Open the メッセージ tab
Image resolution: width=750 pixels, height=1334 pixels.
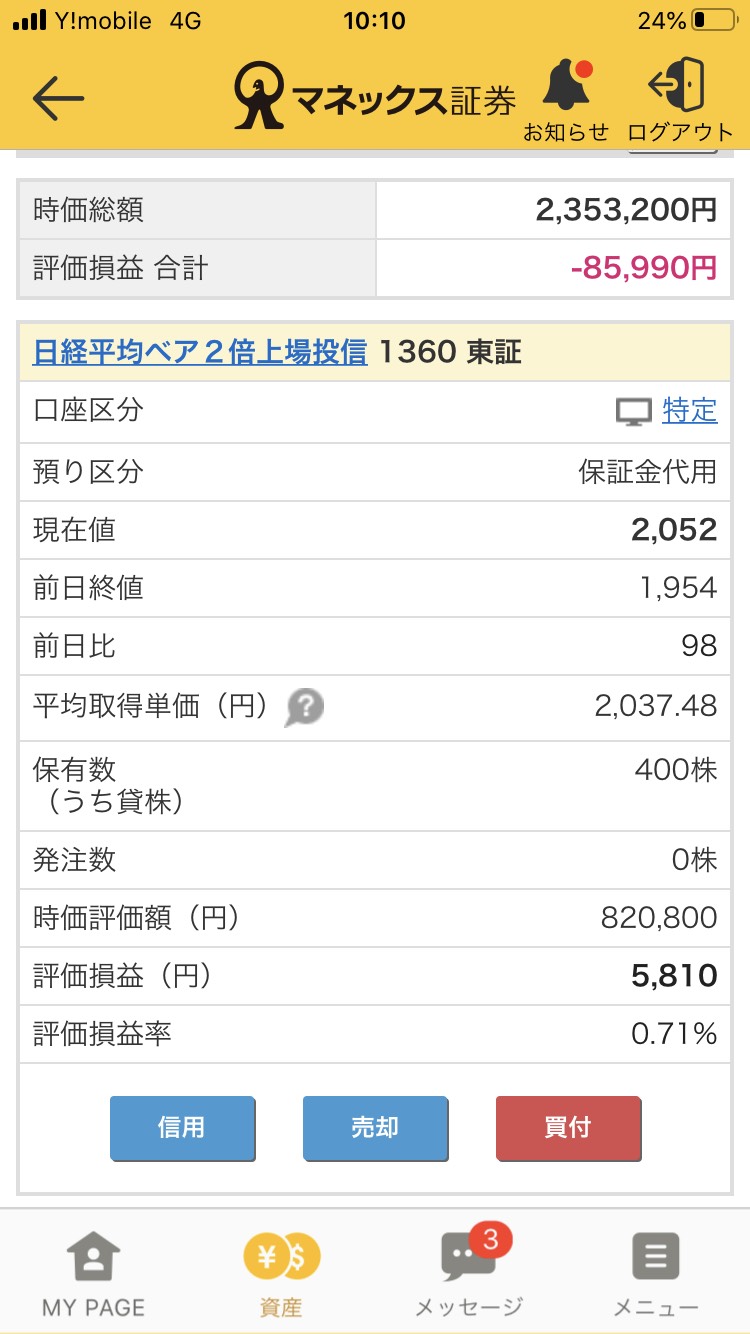[x=469, y=1273]
